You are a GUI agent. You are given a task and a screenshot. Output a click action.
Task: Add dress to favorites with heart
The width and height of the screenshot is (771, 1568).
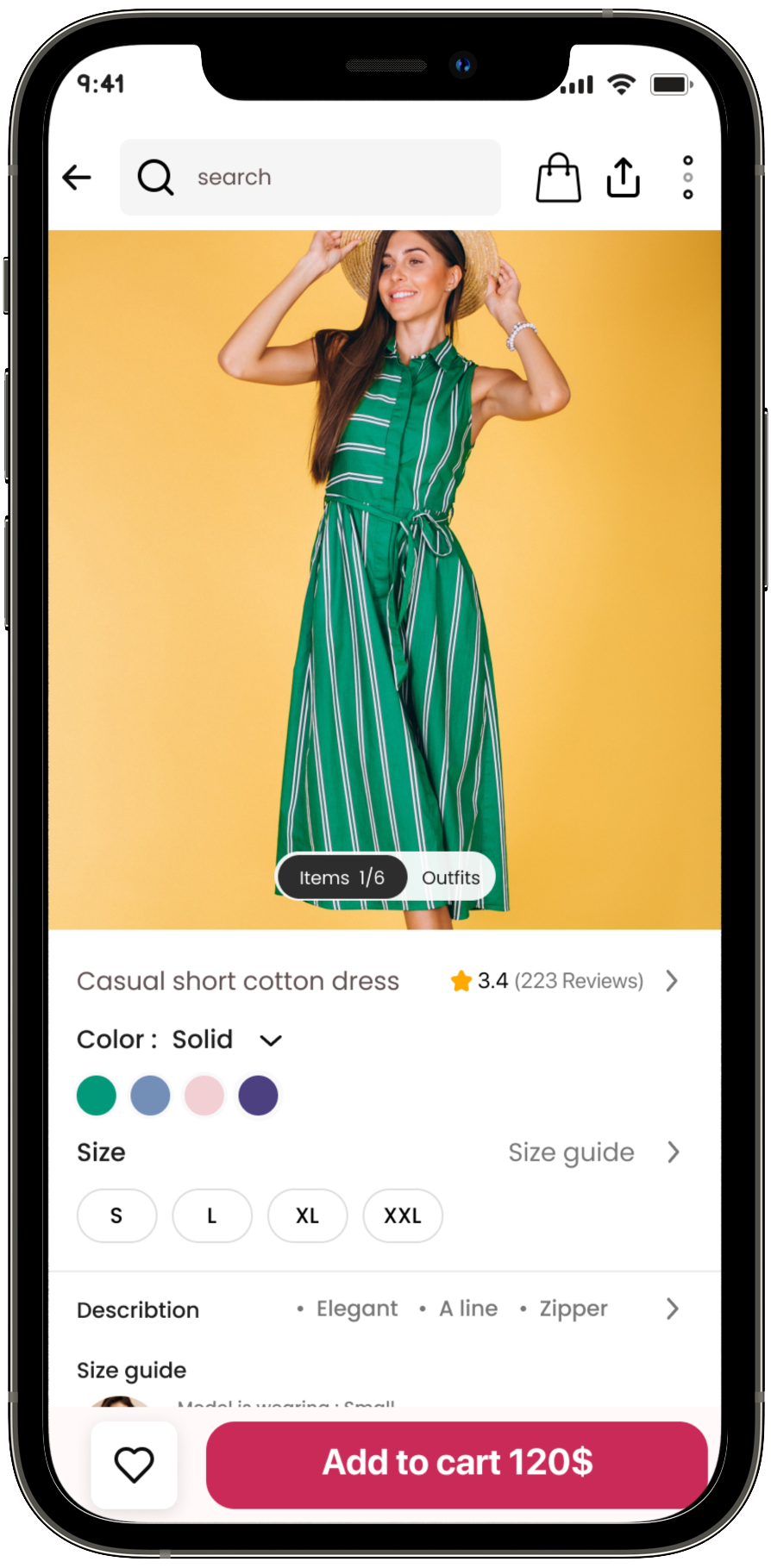[134, 1465]
